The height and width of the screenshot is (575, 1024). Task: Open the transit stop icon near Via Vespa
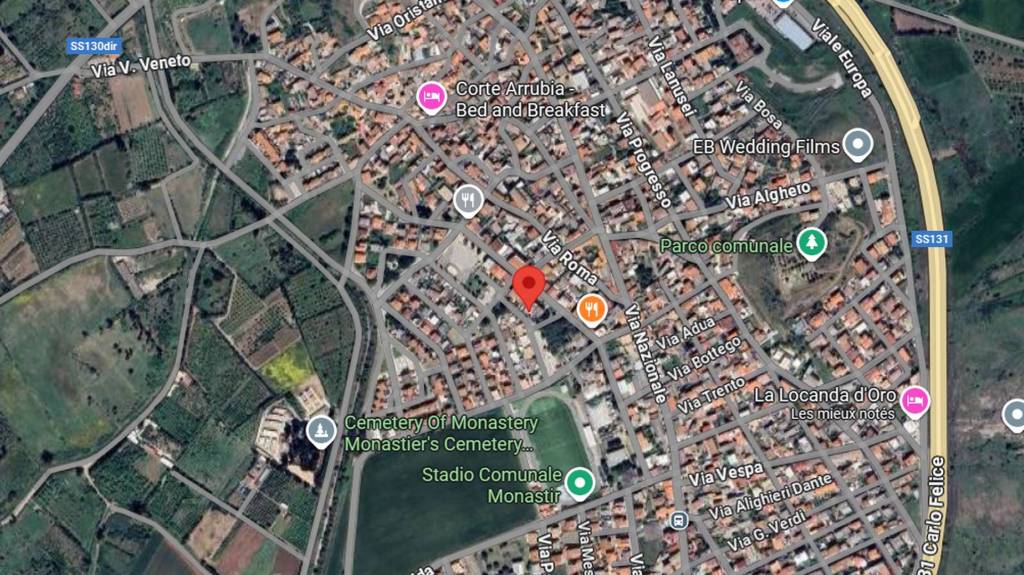point(680,520)
